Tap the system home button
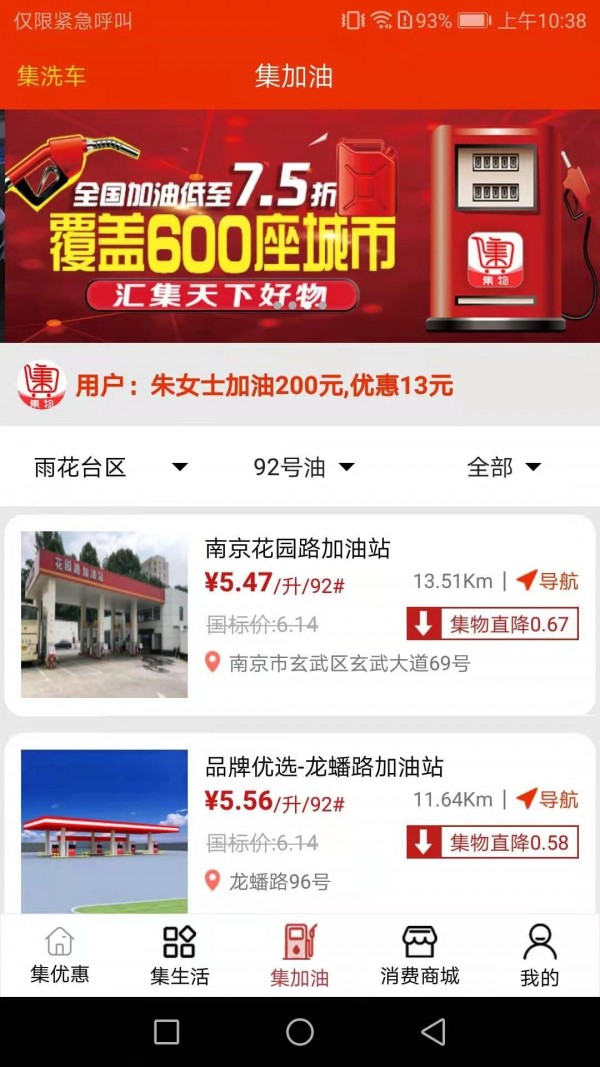The image size is (600, 1067). tap(300, 1032)
